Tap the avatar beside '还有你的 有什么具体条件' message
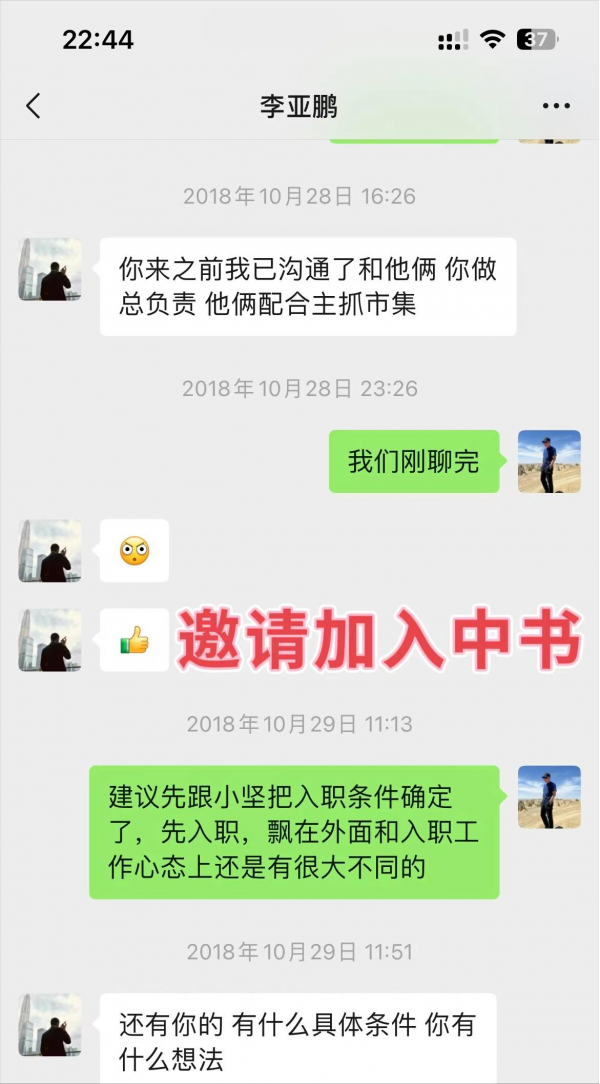This screenshot has width=600, height=1084. point(50,1025)
